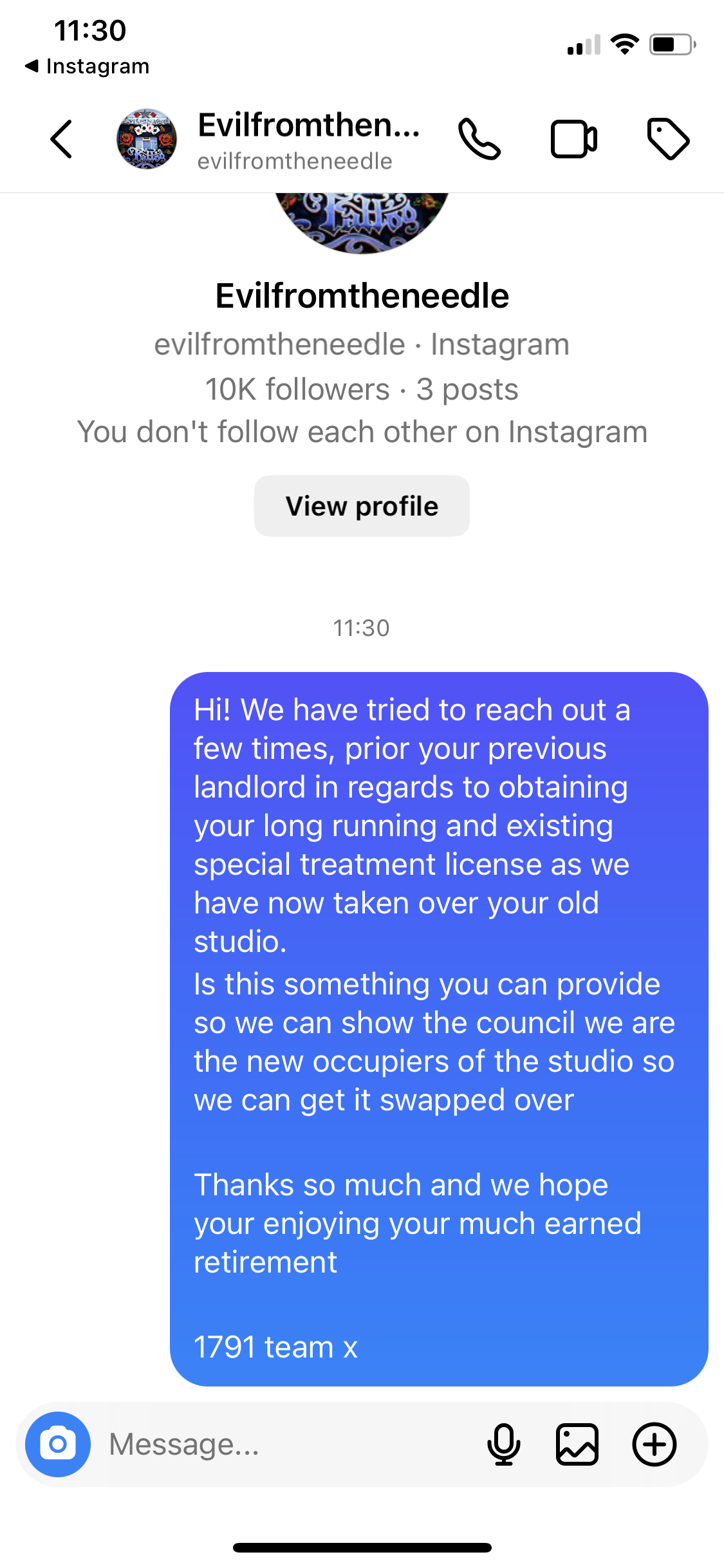Open Evilfromtheneedle chat details from header name

click(309, 140)
